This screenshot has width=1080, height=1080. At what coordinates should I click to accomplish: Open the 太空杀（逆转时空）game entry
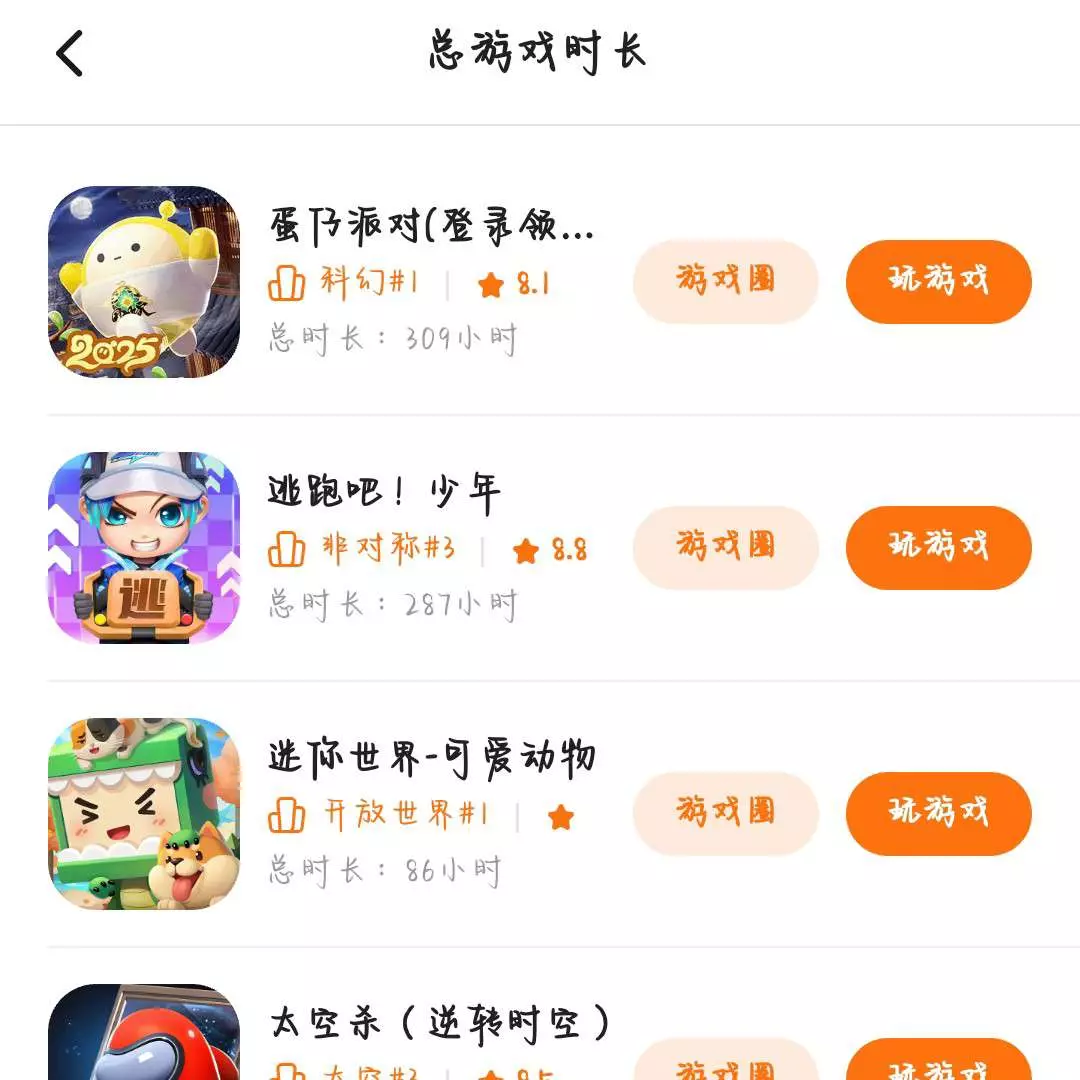[438, 1024]
